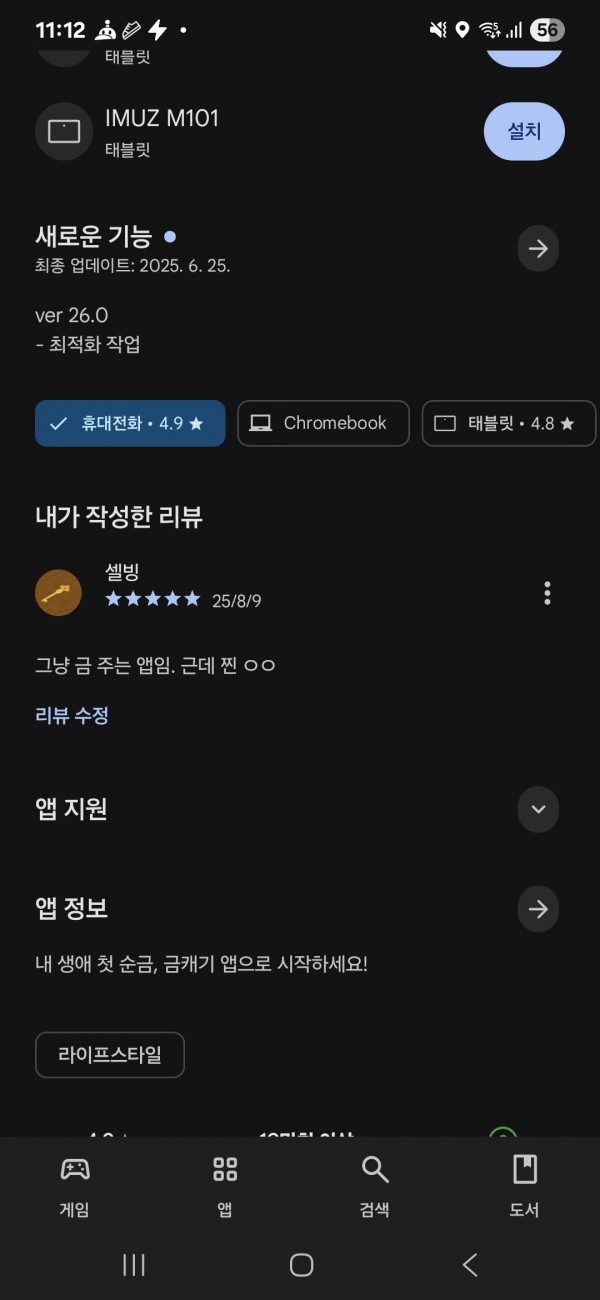Tap the 라이프스타일 category chip
The image size is (600, 1300).
pos(110,1055)
